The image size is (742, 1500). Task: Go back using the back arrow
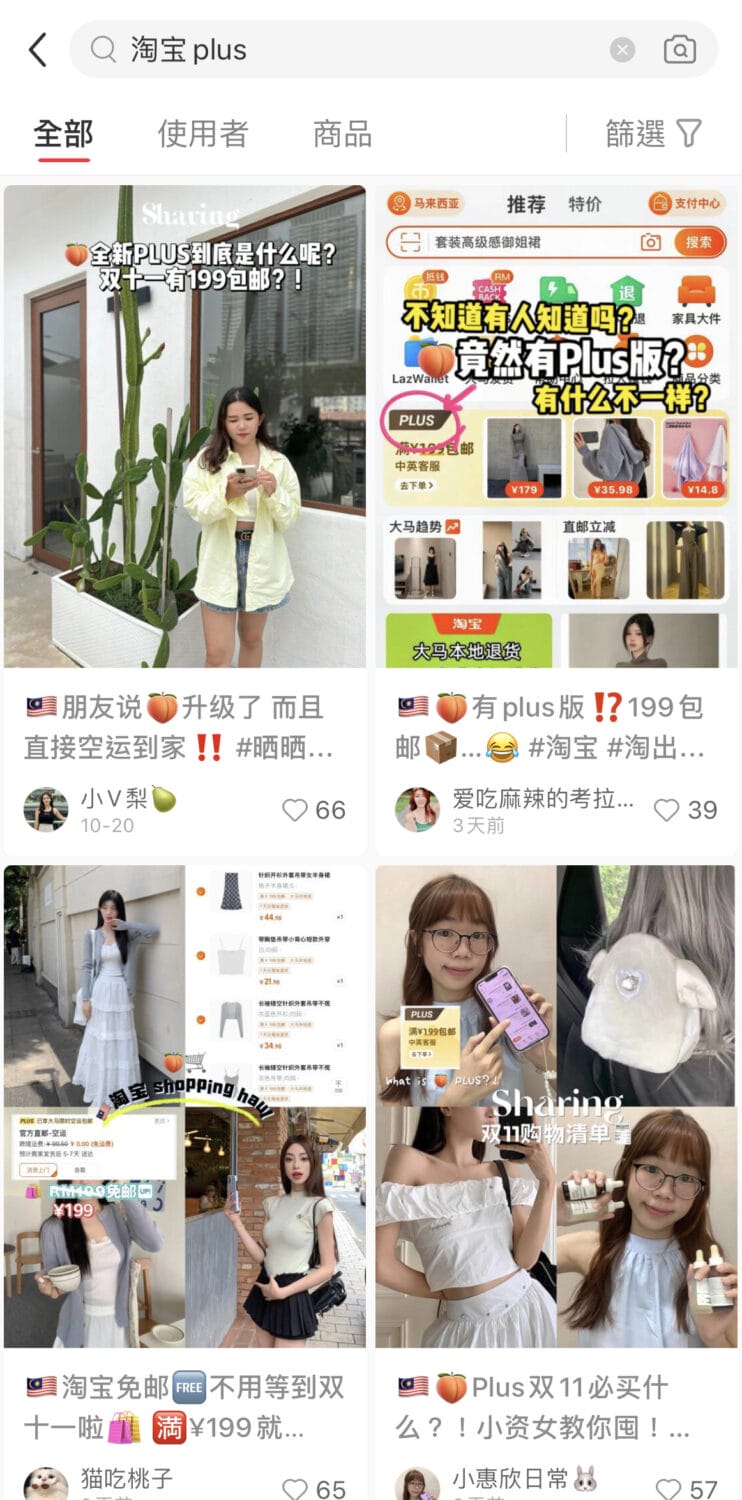pos(38,50)
